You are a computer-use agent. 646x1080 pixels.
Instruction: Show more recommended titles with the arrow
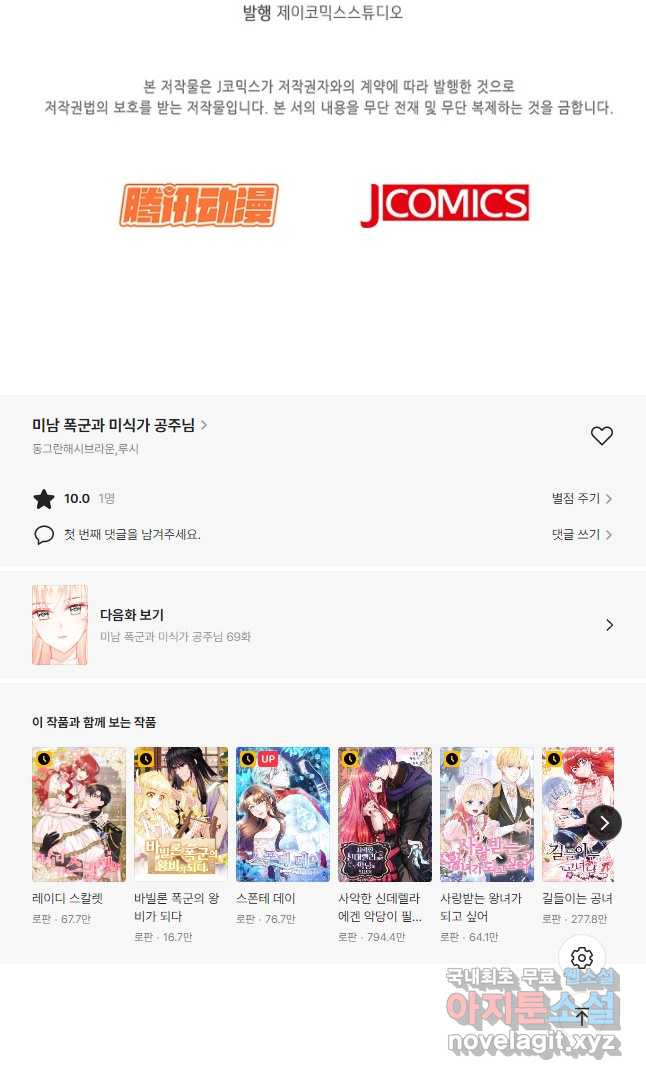click(x=604, y=822)
